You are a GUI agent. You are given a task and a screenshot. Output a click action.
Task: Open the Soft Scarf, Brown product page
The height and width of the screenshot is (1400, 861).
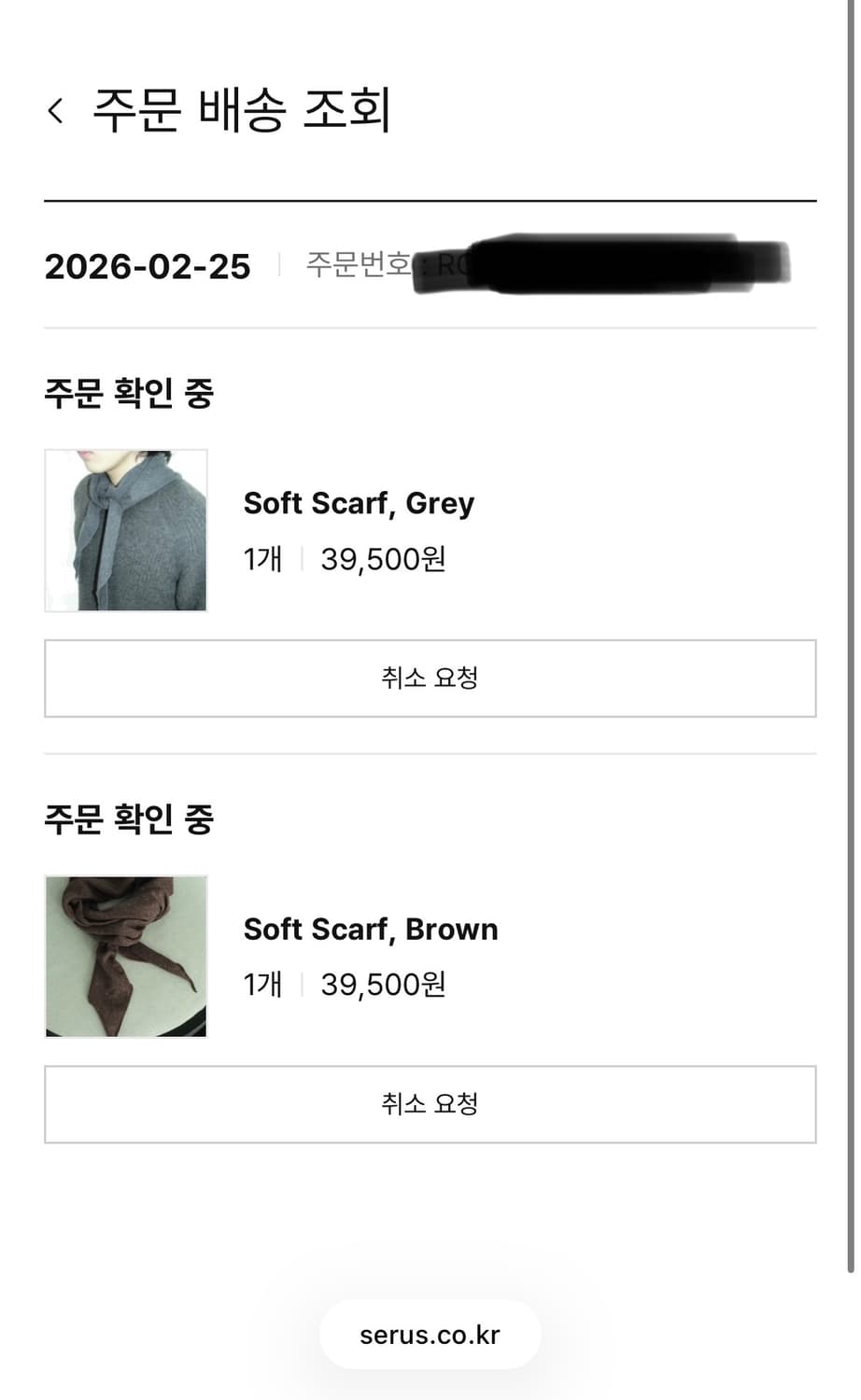[371, 929]
